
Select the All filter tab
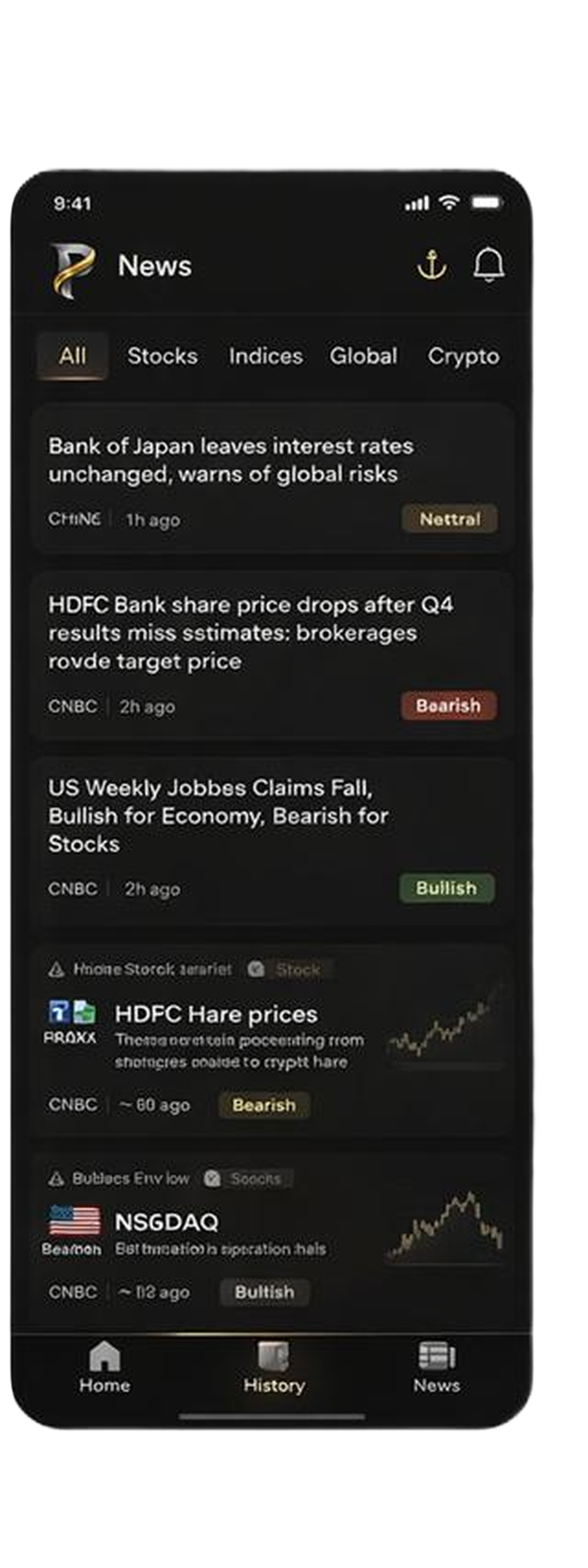[x=72, y=355]
